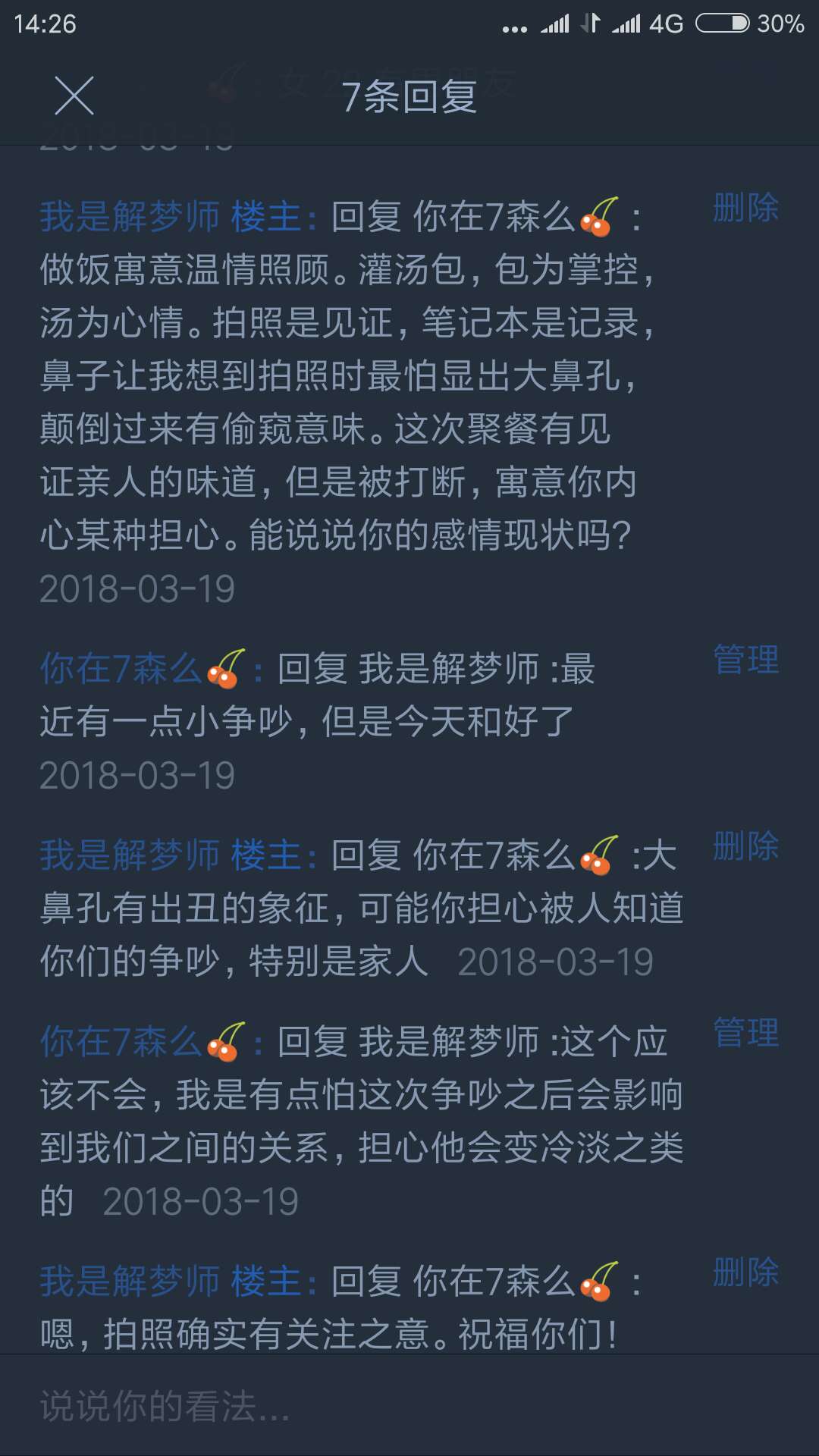This screenshot has height=1456, width=819.
Task: Open 我是解梦师's profile from the first reply
Action: pyautogui.click(x=129, y=218)
